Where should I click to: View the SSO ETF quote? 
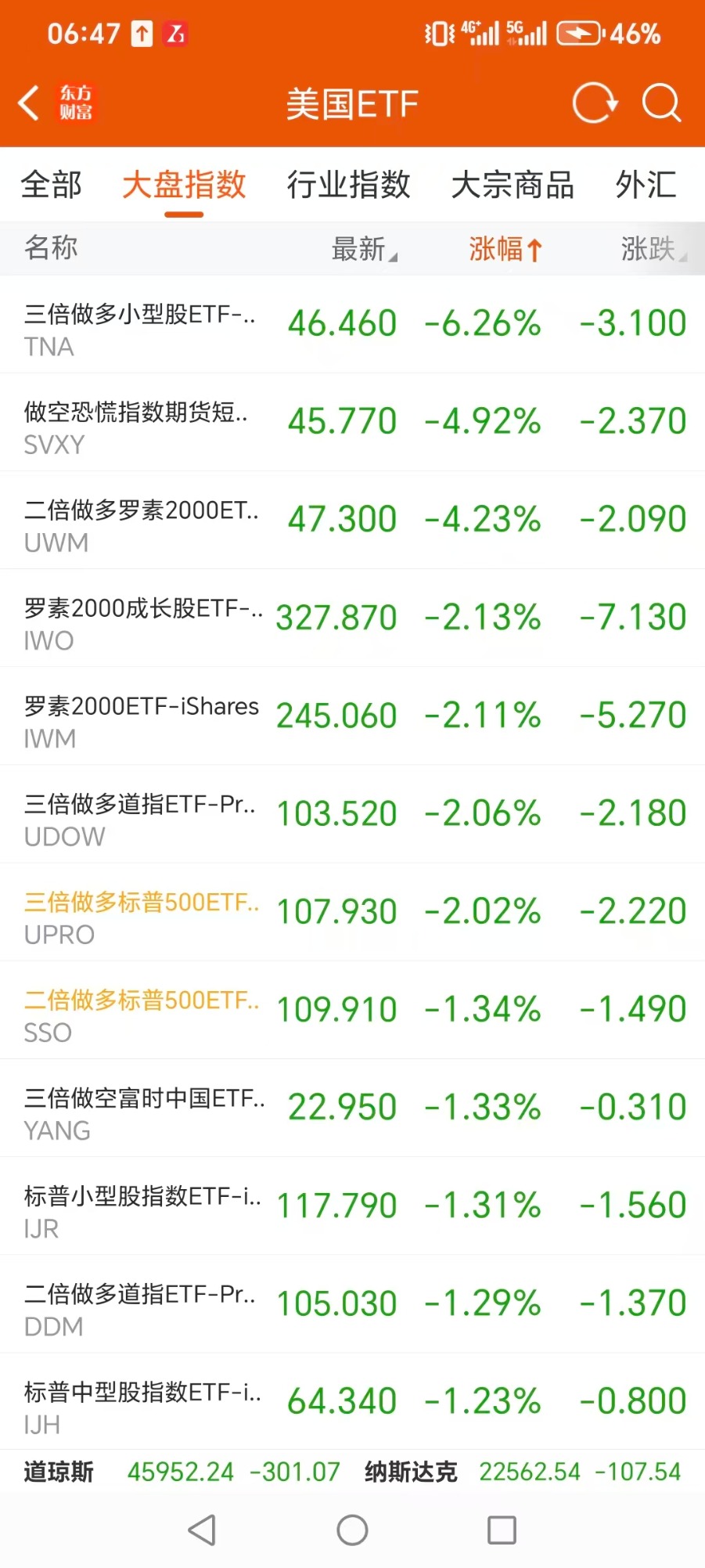coord(352,1010)
